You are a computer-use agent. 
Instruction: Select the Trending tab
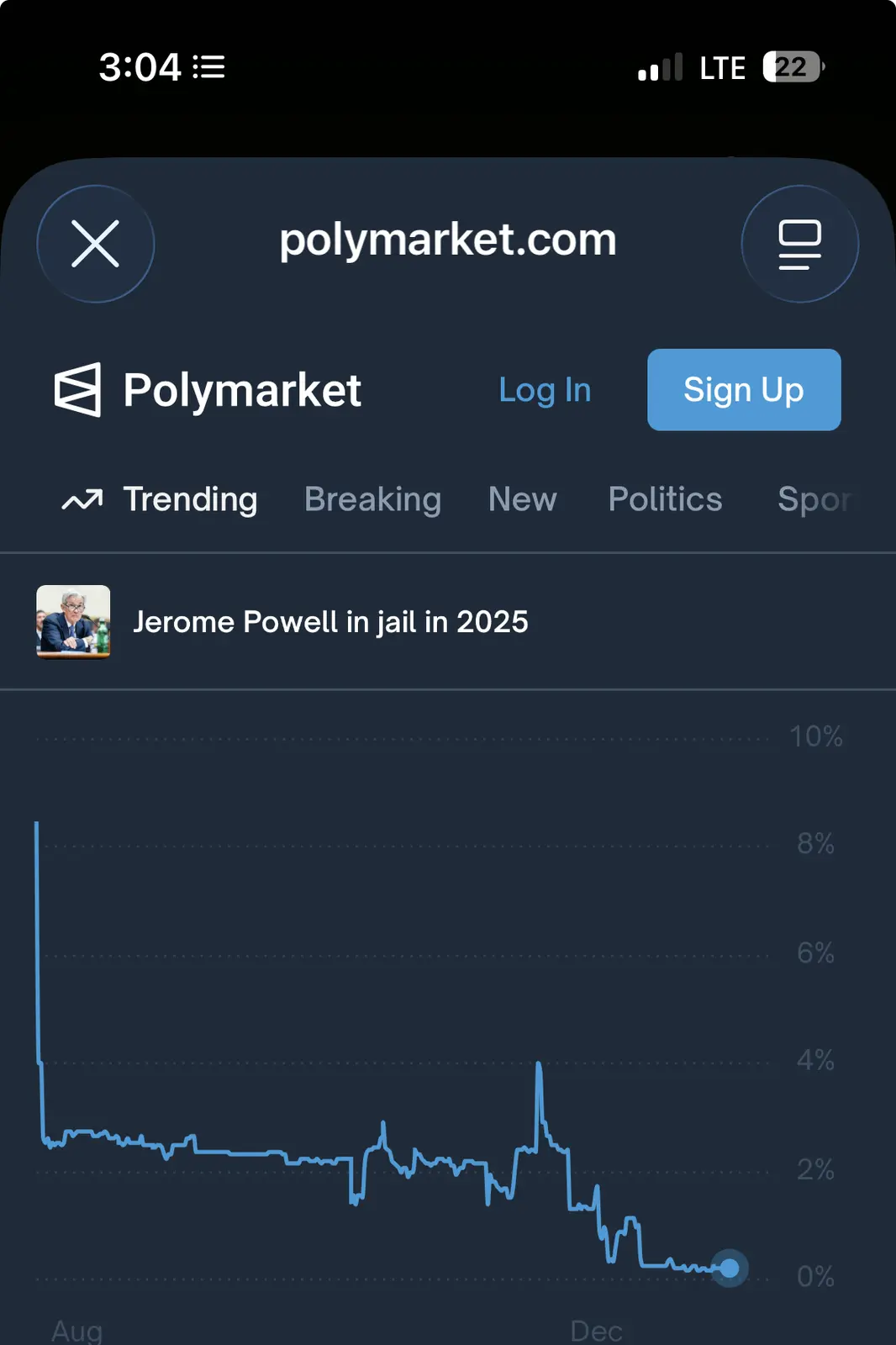(160, 499)
